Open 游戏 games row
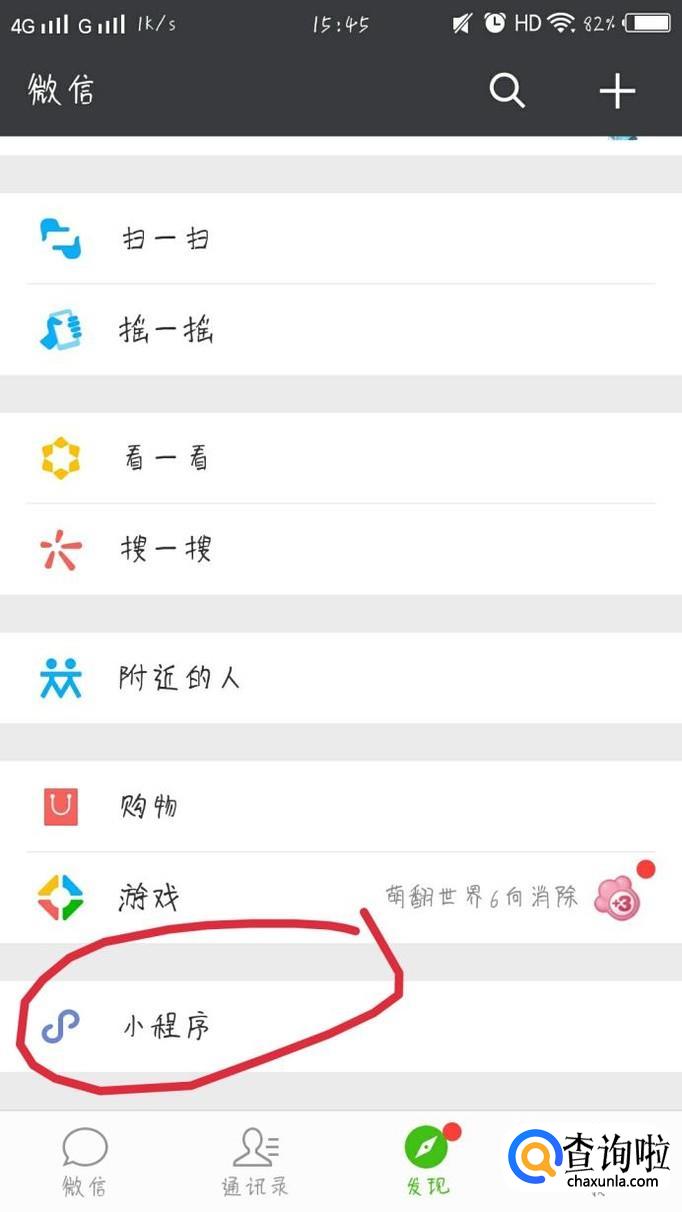The width and height of the screenshot is (682, 1212). (x=341, y=897)
